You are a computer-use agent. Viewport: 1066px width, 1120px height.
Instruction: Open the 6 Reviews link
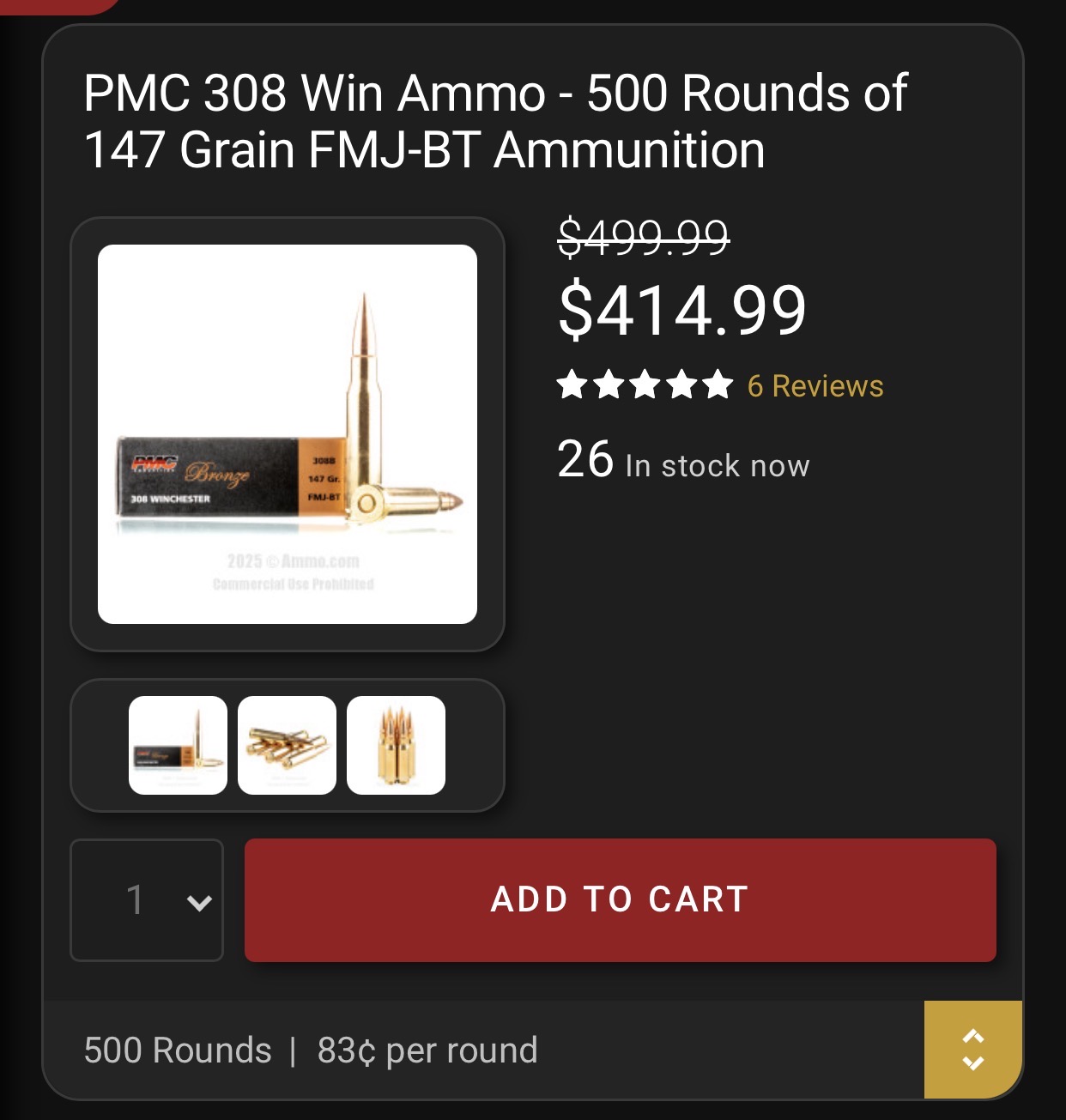coord(815,386)
